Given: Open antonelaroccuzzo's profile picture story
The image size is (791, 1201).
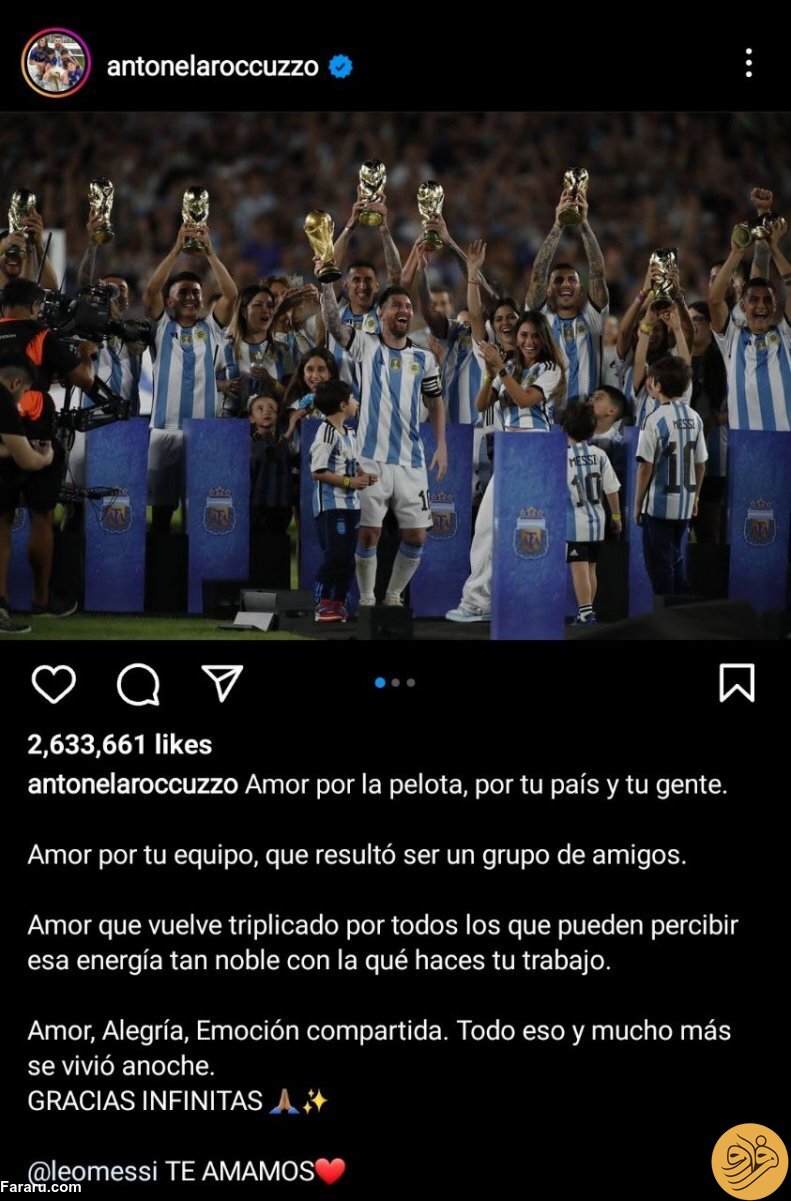Looking at the screenshot, I should (x=56, y=63).
